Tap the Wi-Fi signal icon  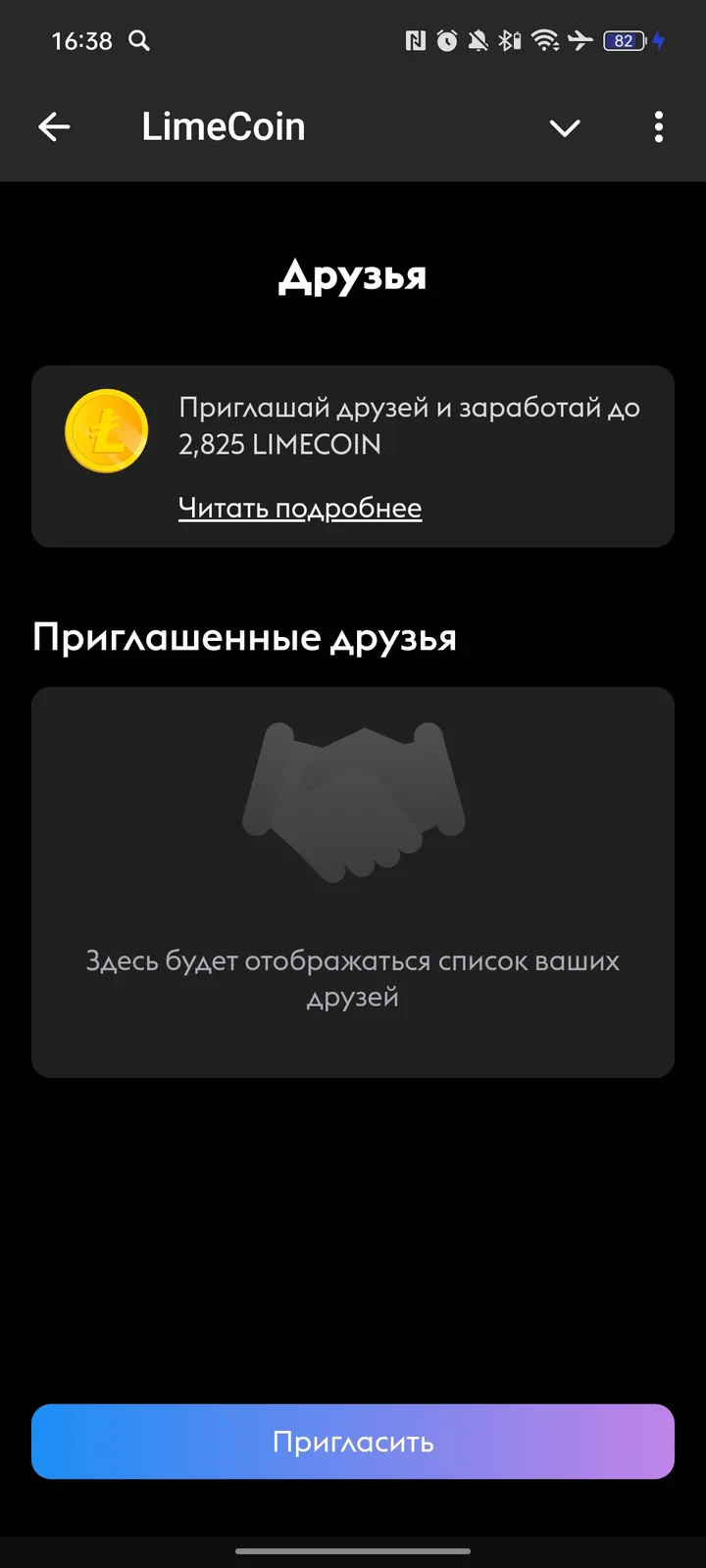coord(545,41)
